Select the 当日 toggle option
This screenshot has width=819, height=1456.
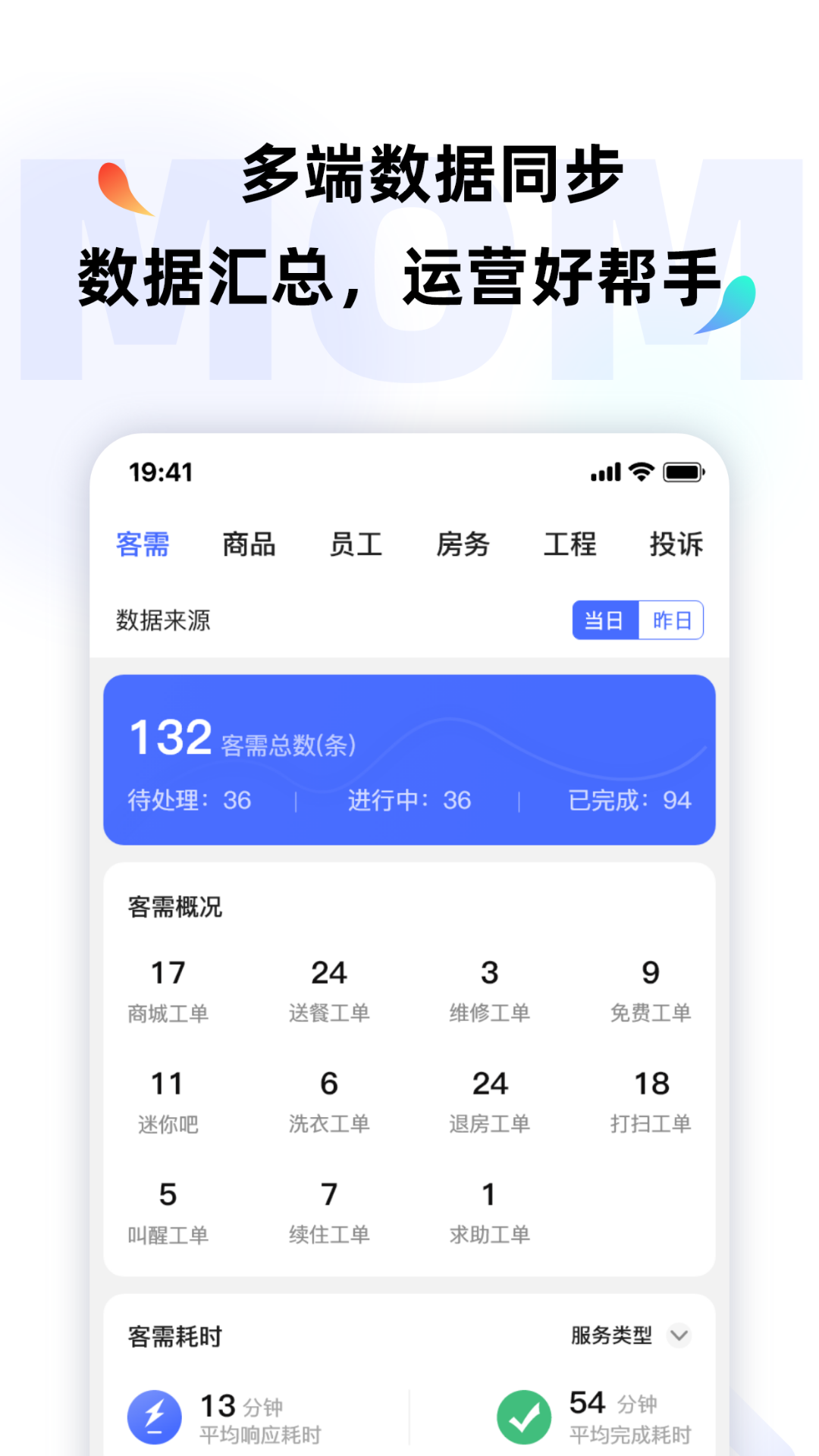point(604,620)
